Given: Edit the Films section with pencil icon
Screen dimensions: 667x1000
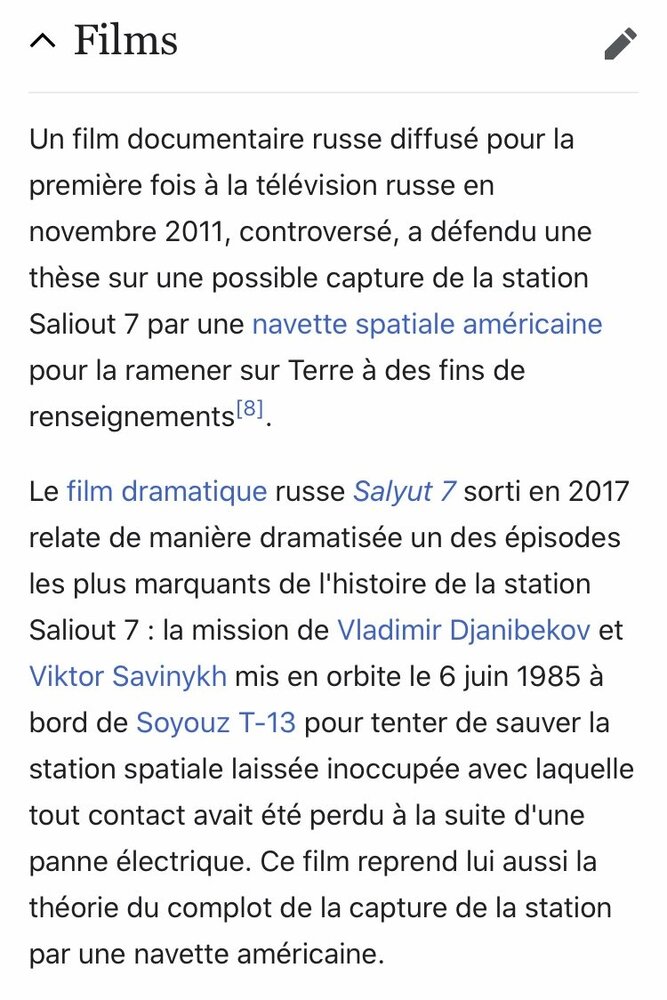Looking at the screenshot, I should click(620, 44).
